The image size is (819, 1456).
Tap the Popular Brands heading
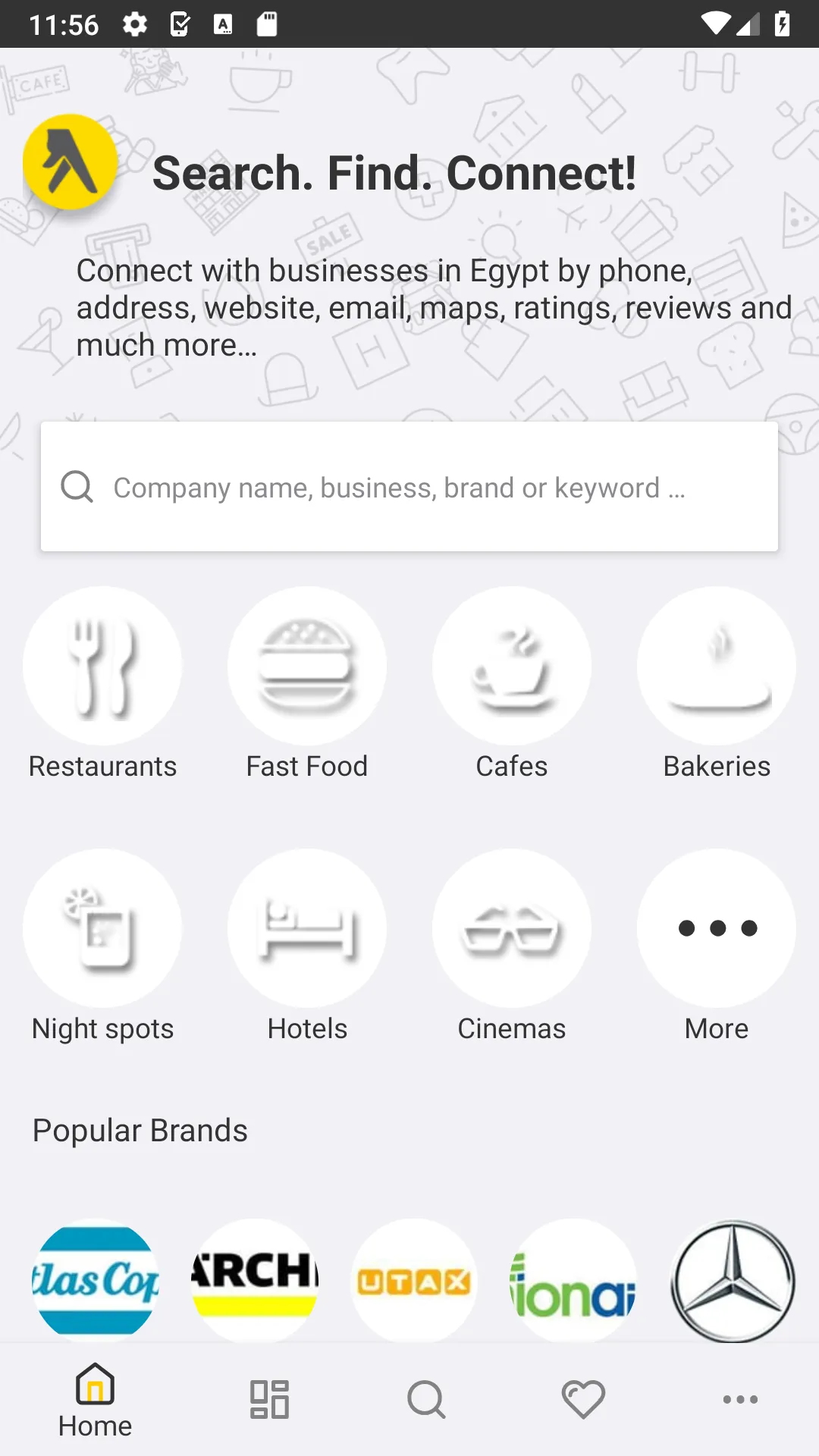pyautogui.click(x=140, y=1130)
